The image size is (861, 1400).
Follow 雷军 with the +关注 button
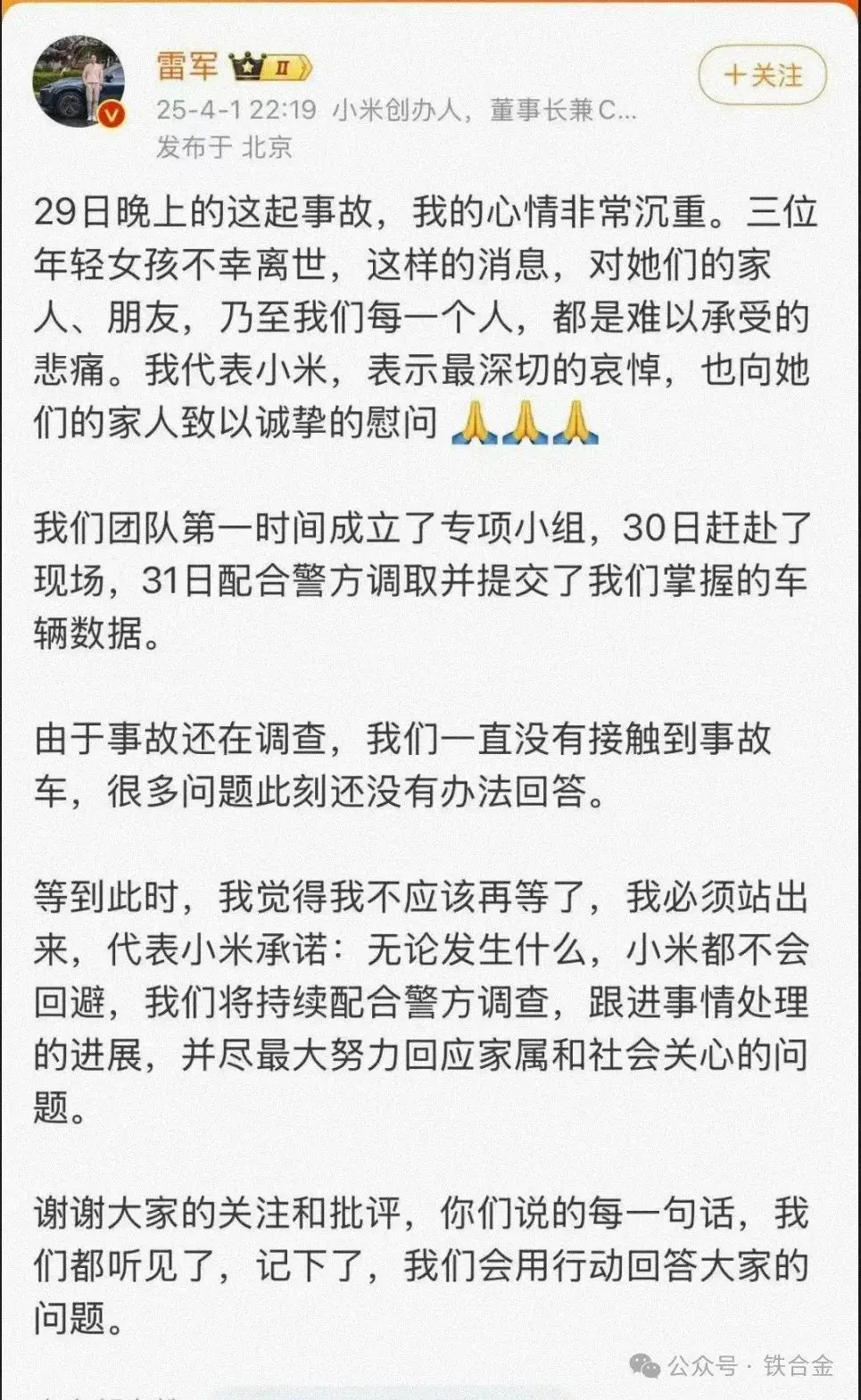(x=762, y=75)
